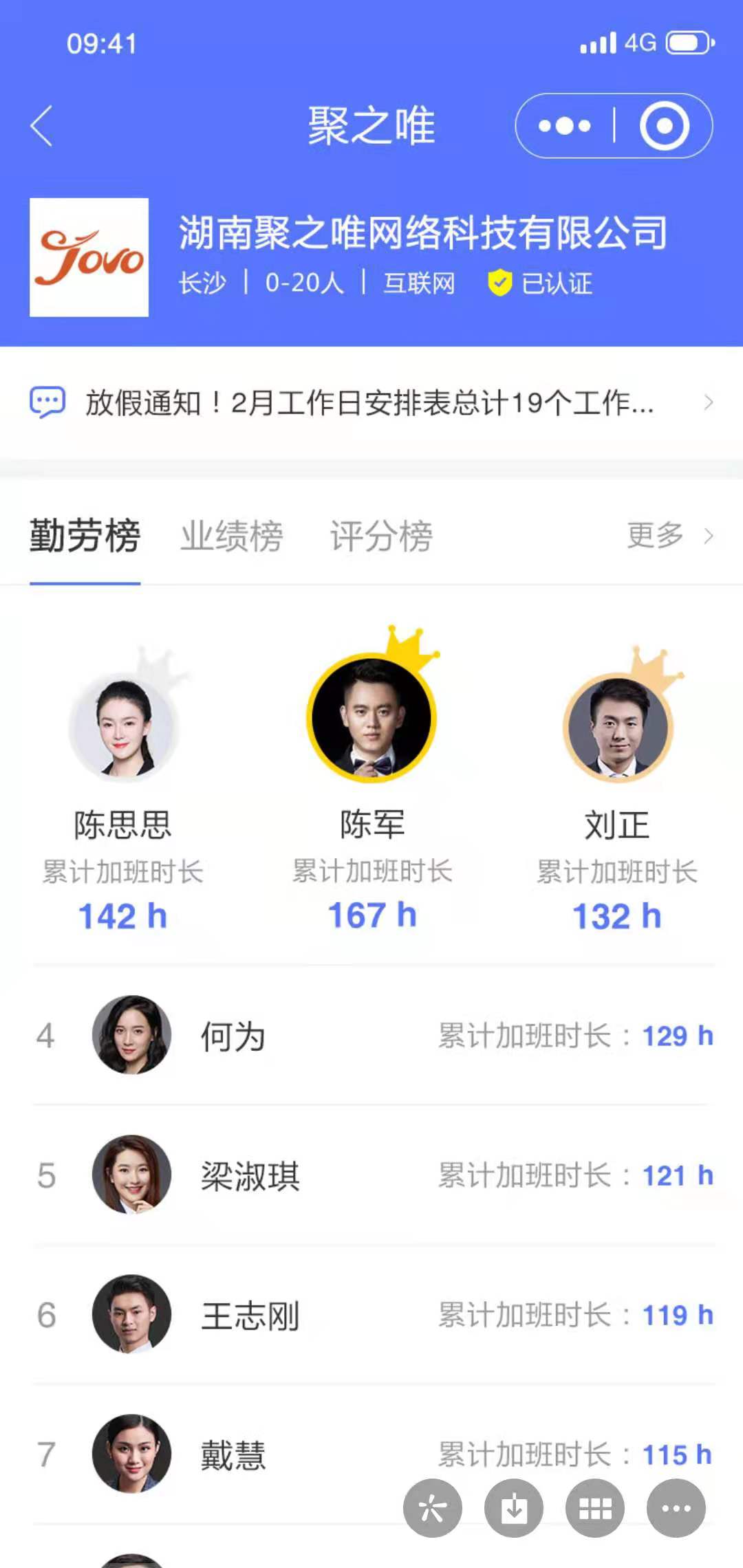The height and width of the screenshot is (1568, 743).
Task: View 陈思思's ranking profile
Action: [123, 729]
